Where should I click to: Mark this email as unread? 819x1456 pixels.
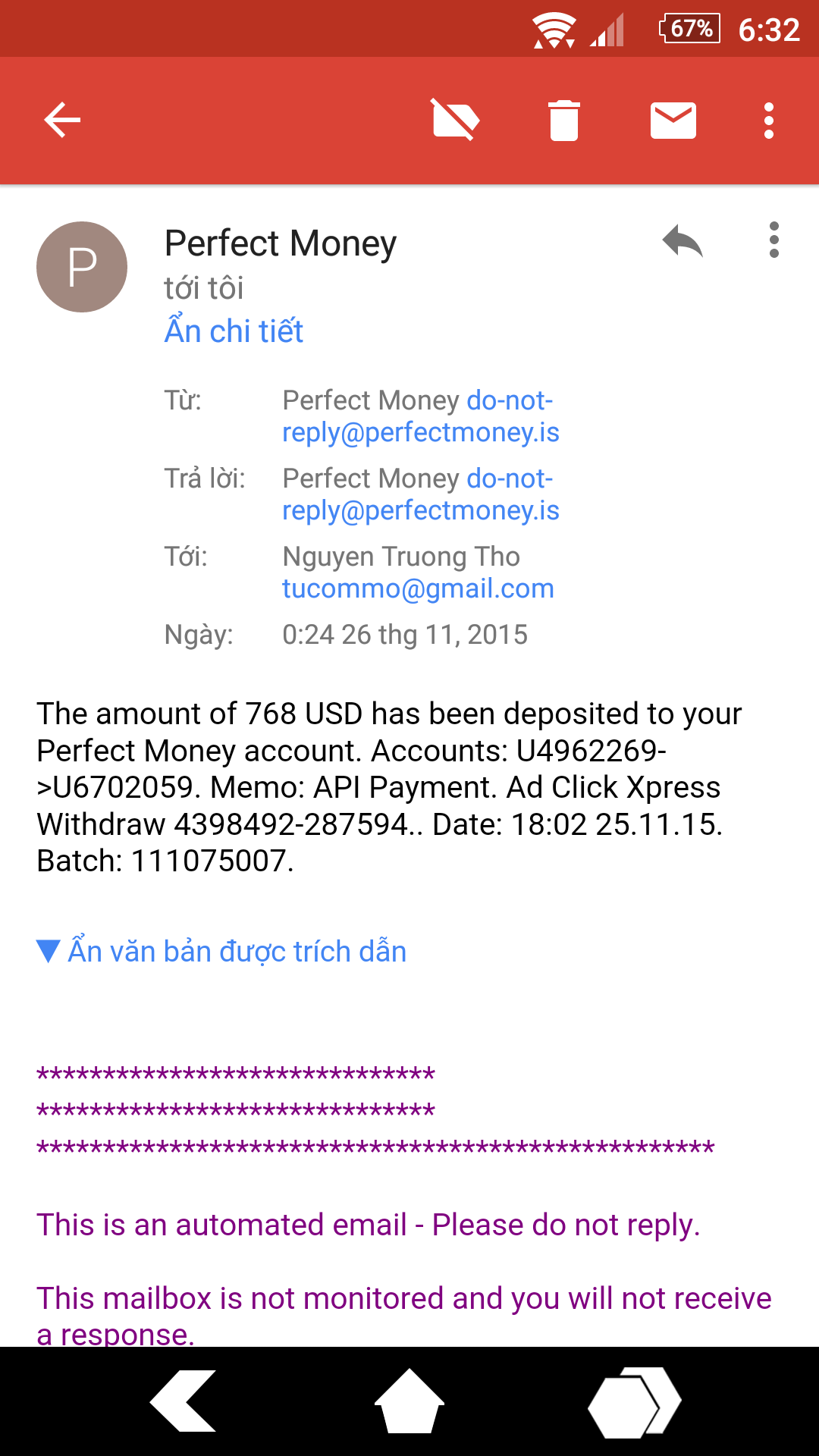pyautogui.click(x=673, y=120)
